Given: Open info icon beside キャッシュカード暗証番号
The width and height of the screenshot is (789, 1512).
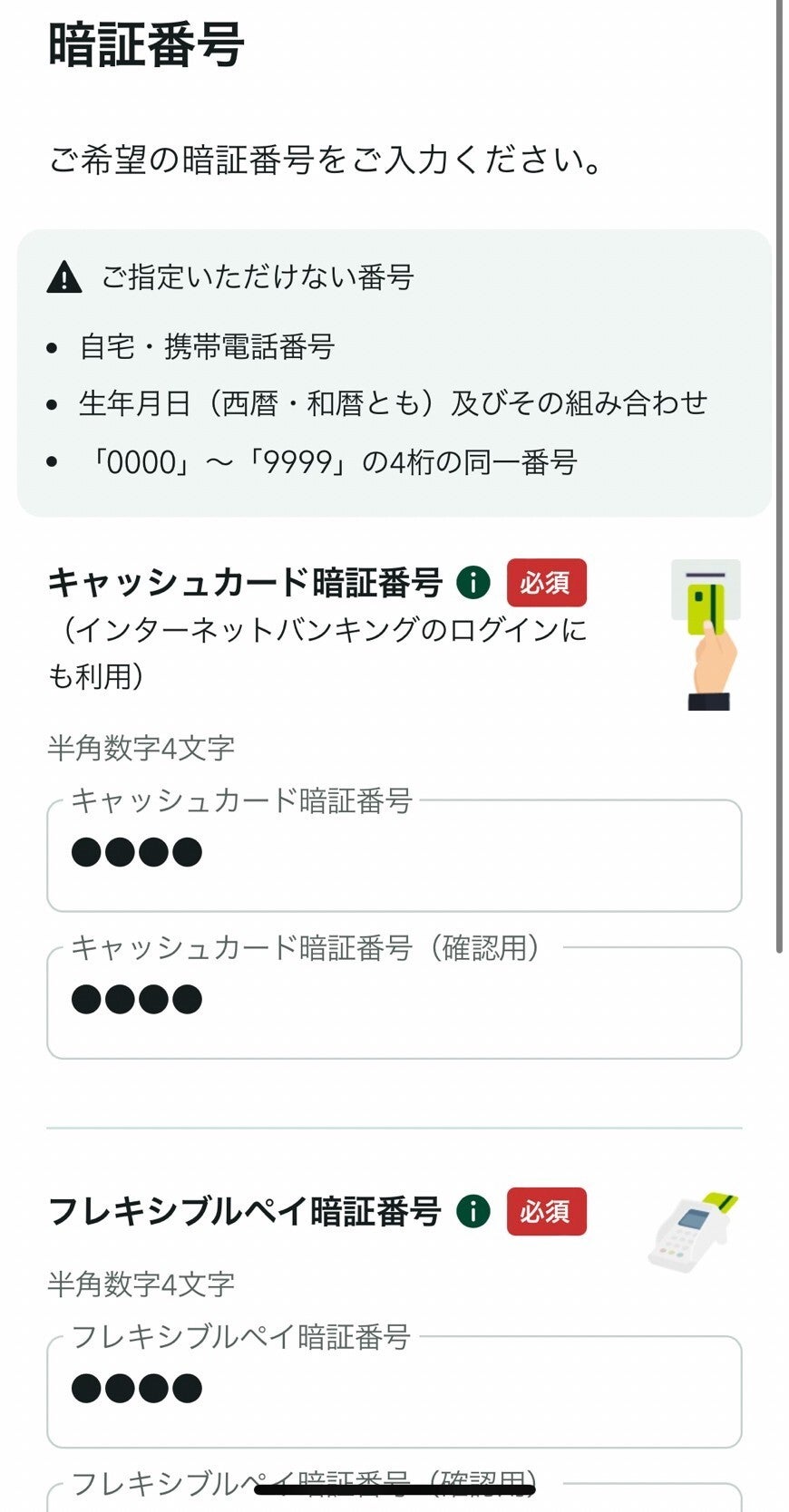Looking at the screenshot, I should (x=472, y=582).
